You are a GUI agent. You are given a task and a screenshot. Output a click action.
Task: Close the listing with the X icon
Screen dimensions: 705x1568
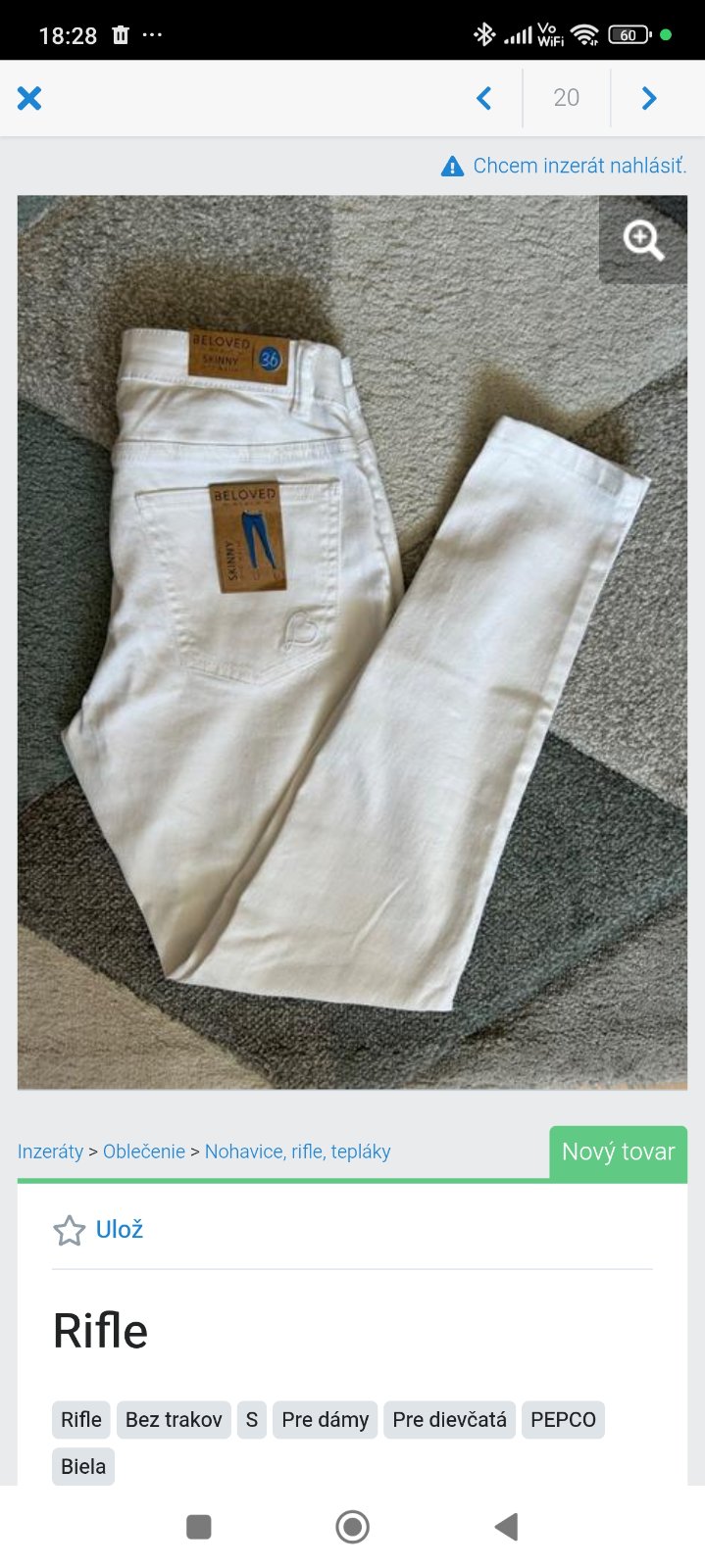[x=29, y=98]
